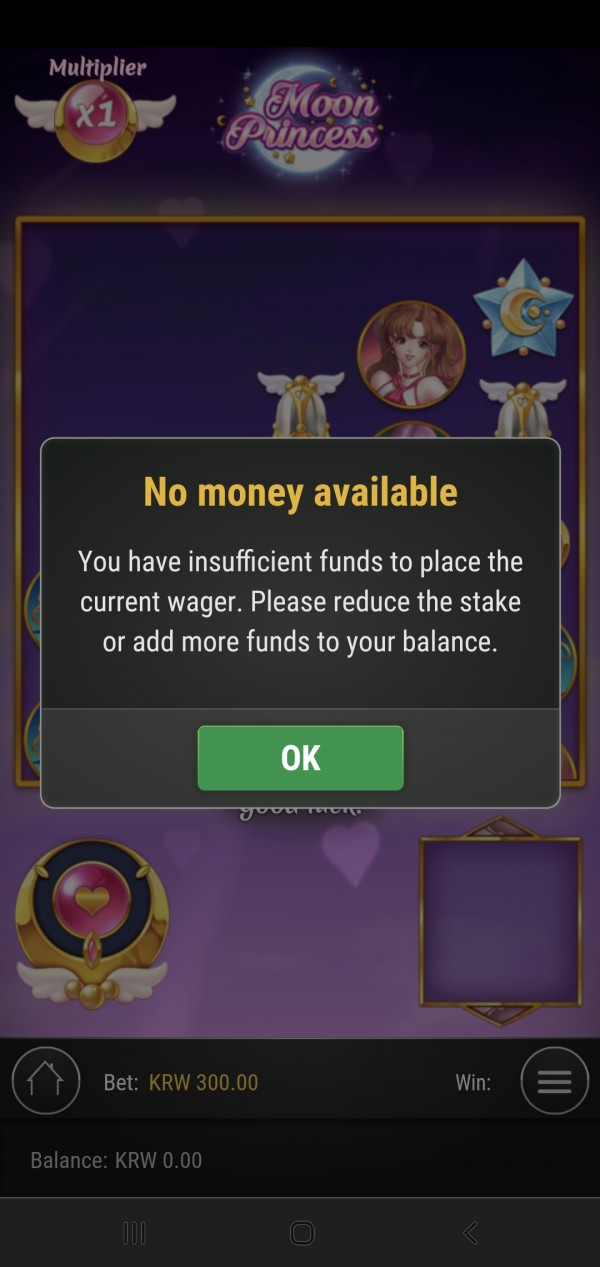The height and width of the screenshot is (1267, 600).
Task: Go to the casino home lobby
Action: pyautogui.click(x=46, y=1081)
